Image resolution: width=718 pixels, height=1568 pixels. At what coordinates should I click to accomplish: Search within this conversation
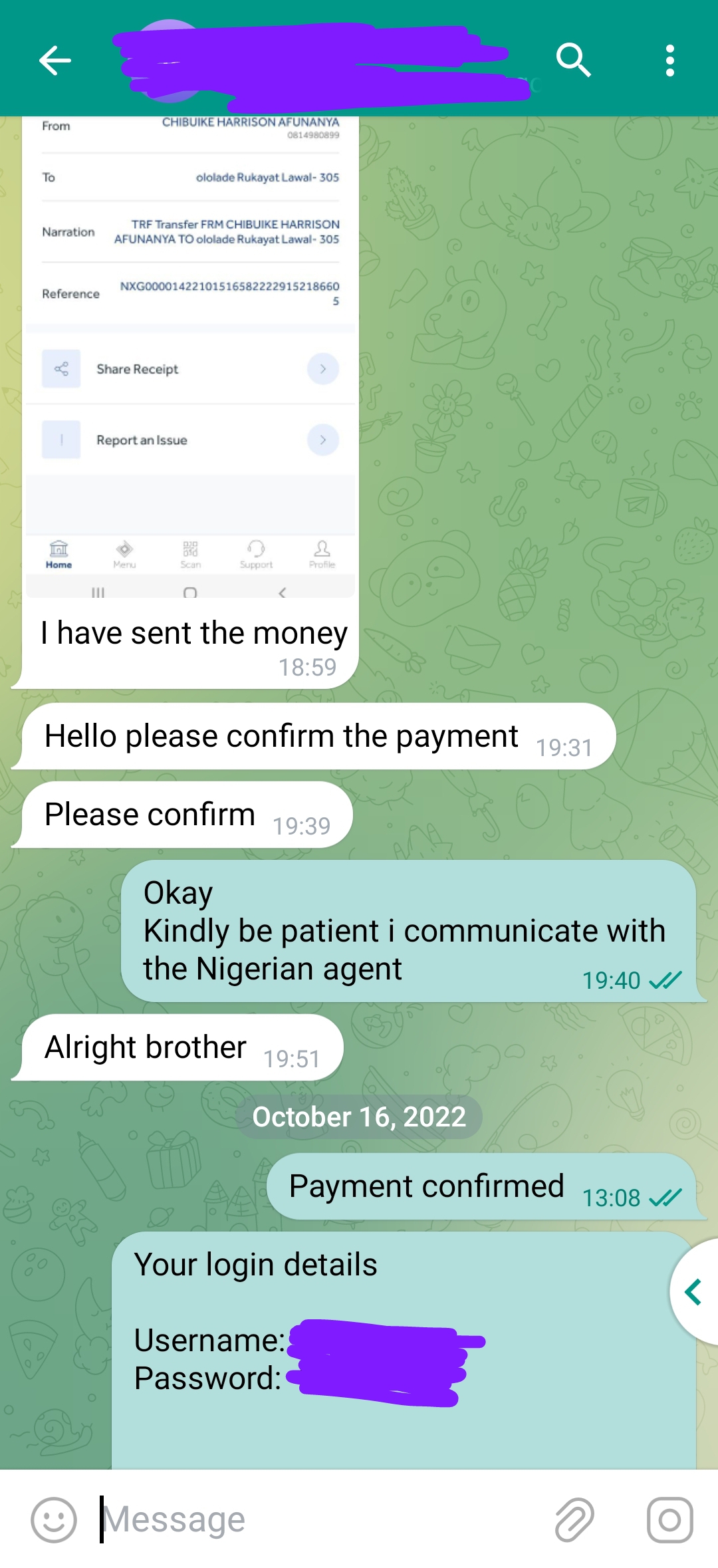[573, 61]
